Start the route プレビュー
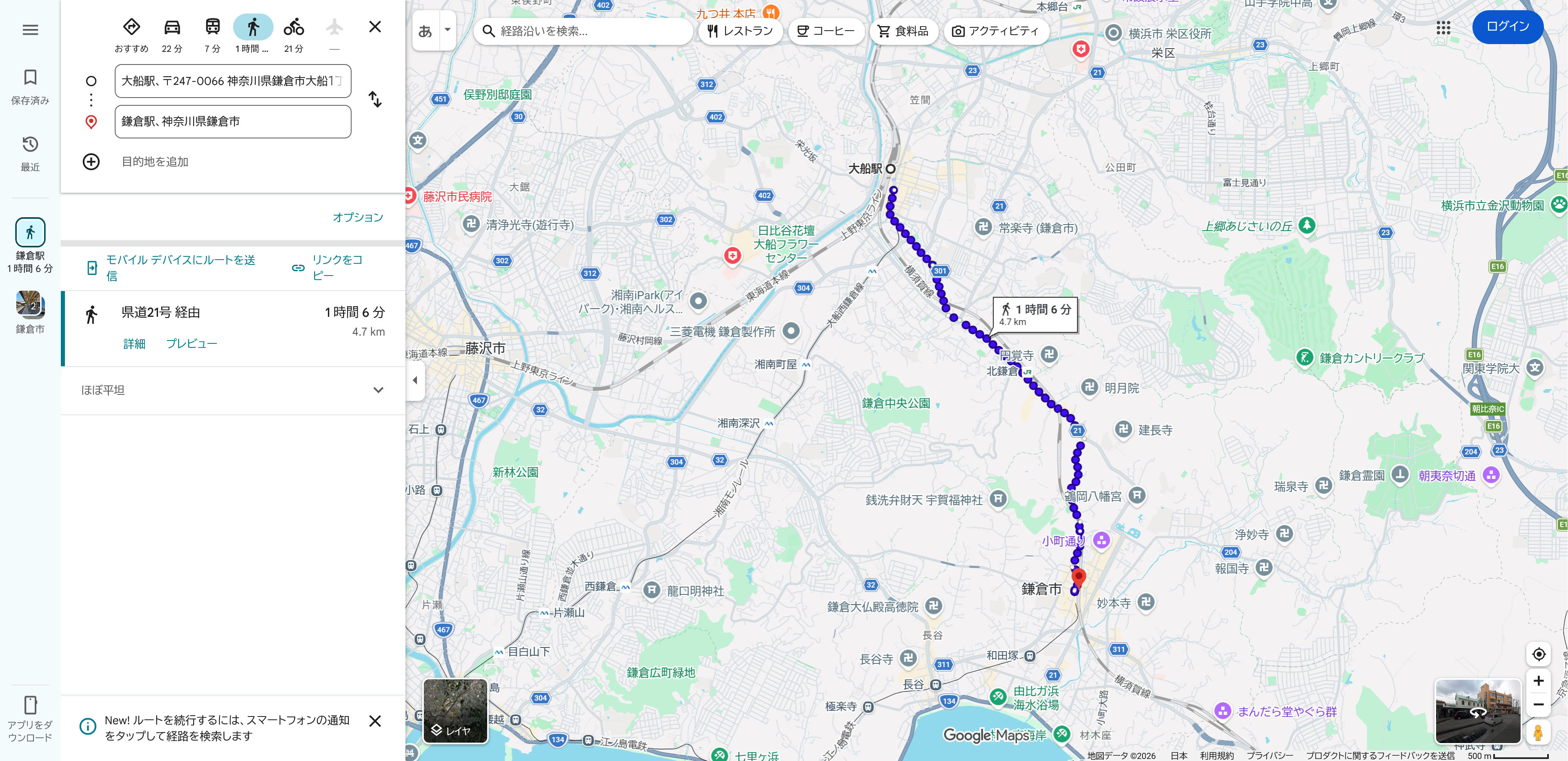This screenshot has width=1568, height=761. coord(192,344)
